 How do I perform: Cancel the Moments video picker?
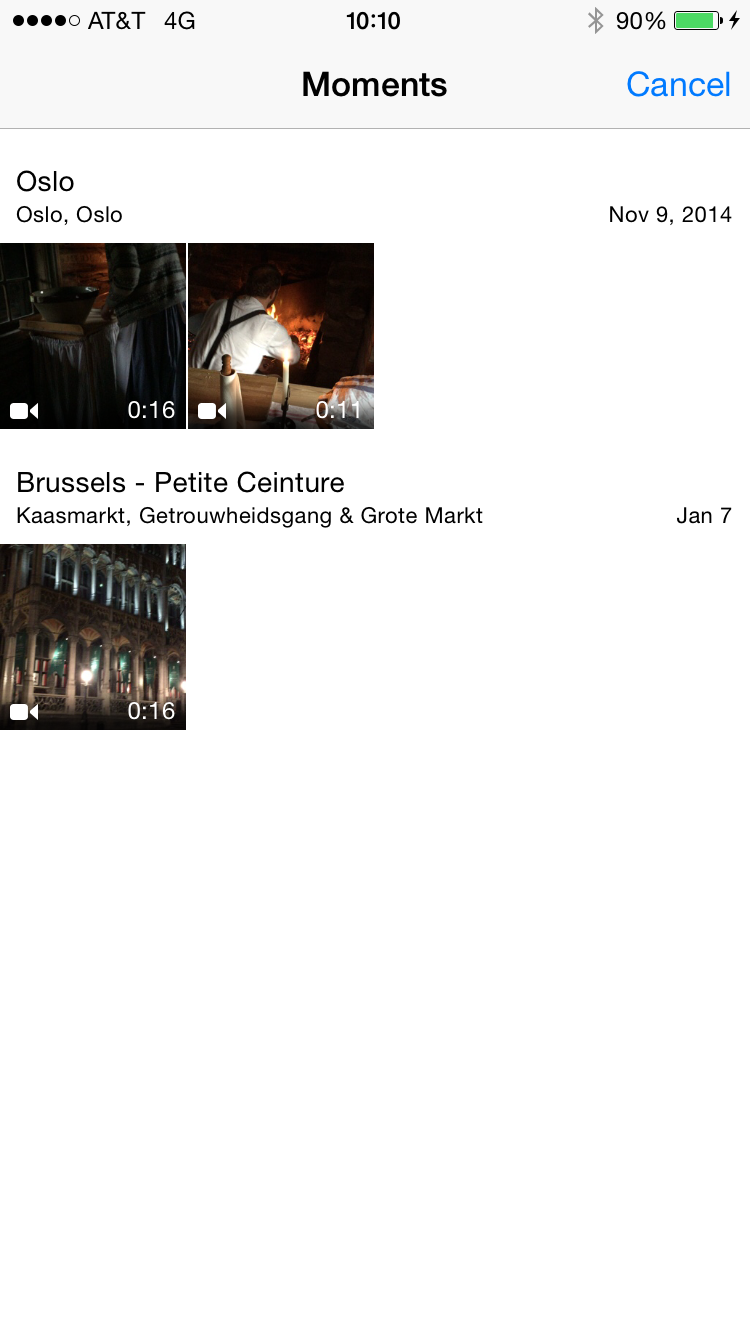point(678,85)
